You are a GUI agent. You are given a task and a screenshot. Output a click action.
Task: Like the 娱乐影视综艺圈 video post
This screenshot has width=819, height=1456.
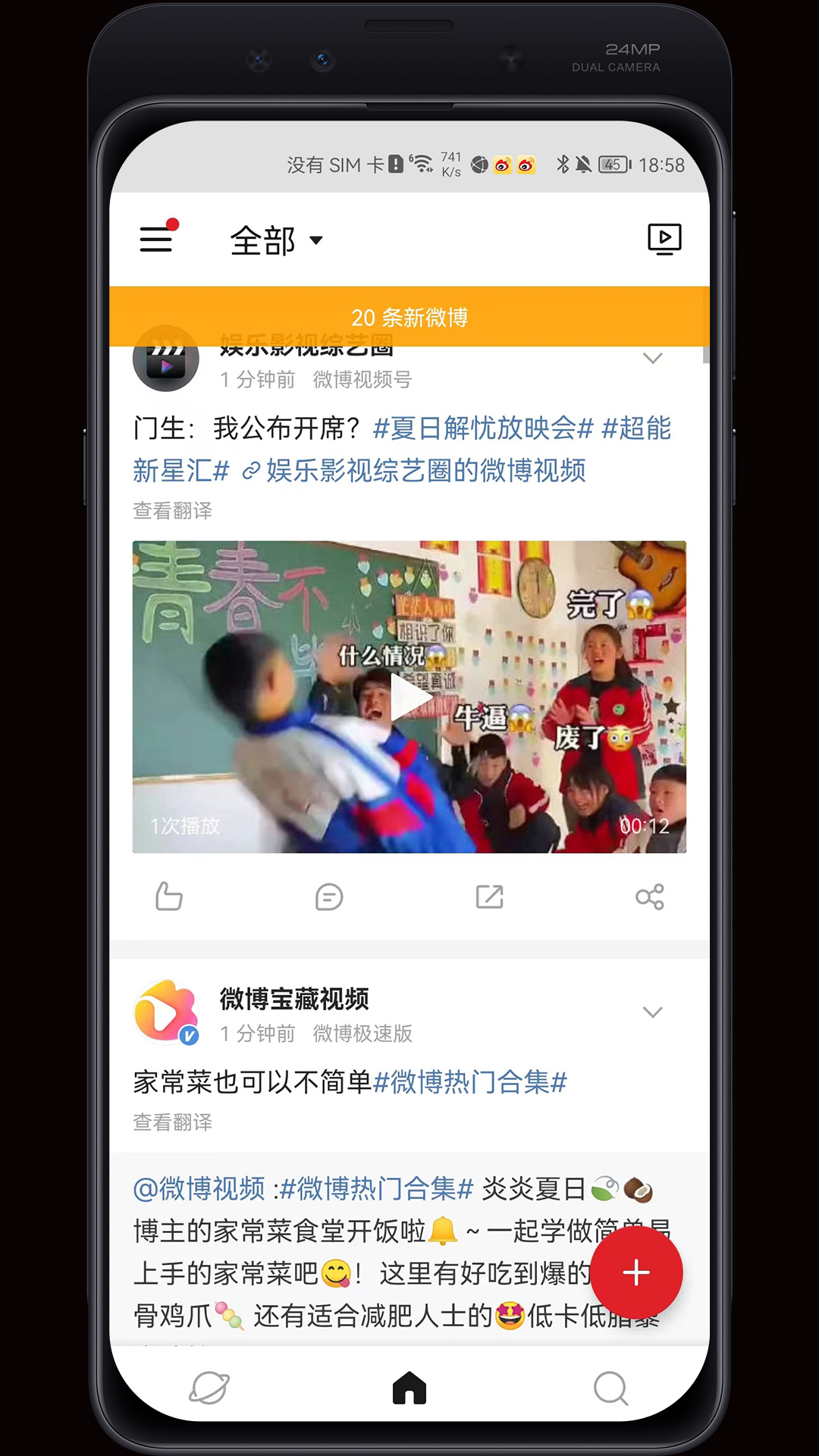tap(168, 897)
